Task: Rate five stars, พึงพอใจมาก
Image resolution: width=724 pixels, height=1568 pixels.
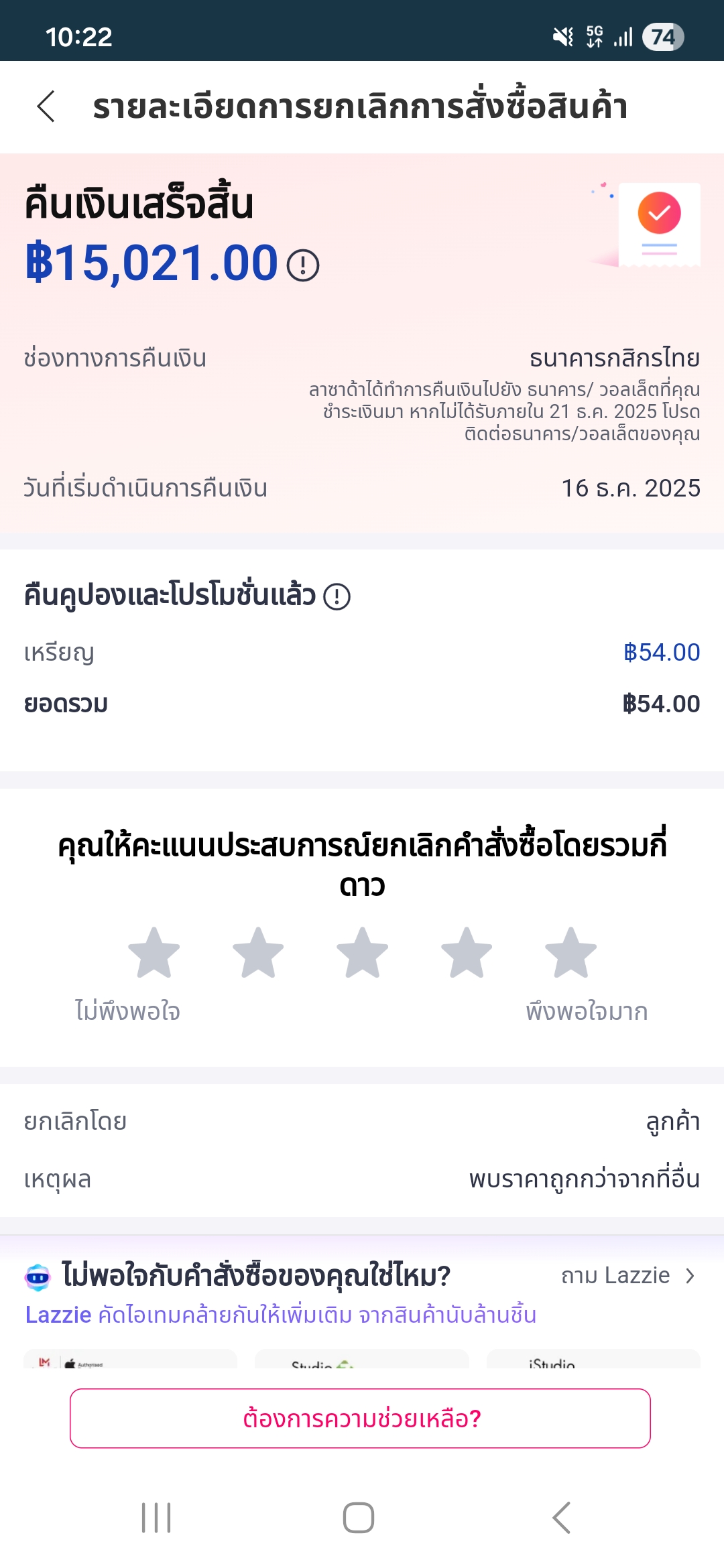Action: click(570, 953)
